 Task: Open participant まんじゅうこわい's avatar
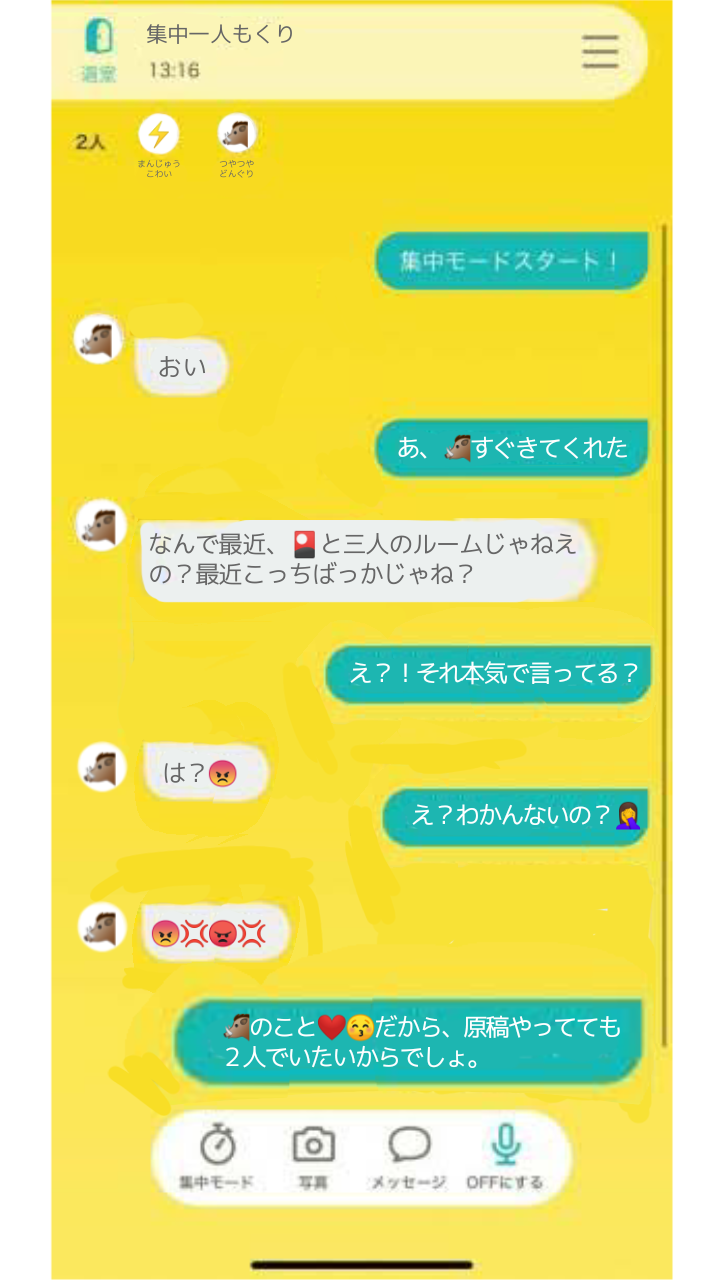[158, 134]
